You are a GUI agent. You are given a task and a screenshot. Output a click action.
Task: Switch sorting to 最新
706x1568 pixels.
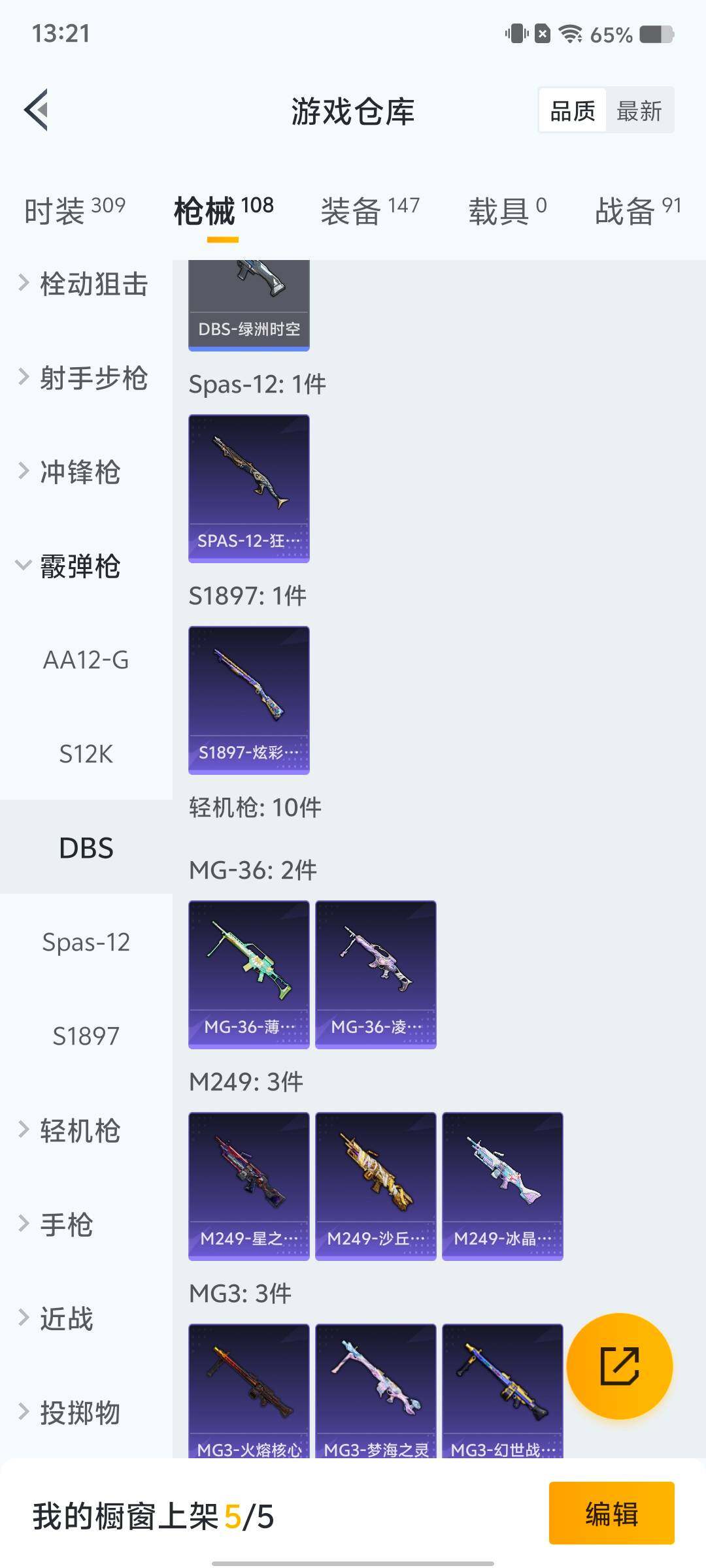[640, 110]
